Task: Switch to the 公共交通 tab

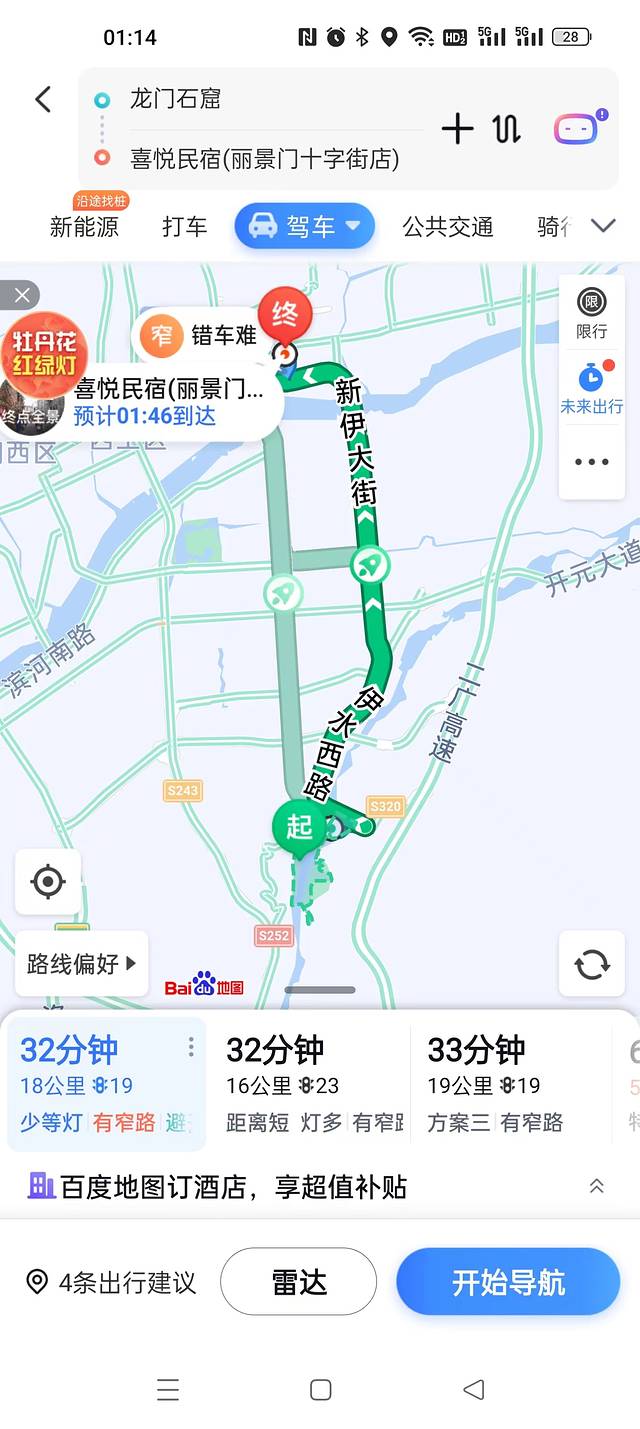Action: [x=448, y=227]
